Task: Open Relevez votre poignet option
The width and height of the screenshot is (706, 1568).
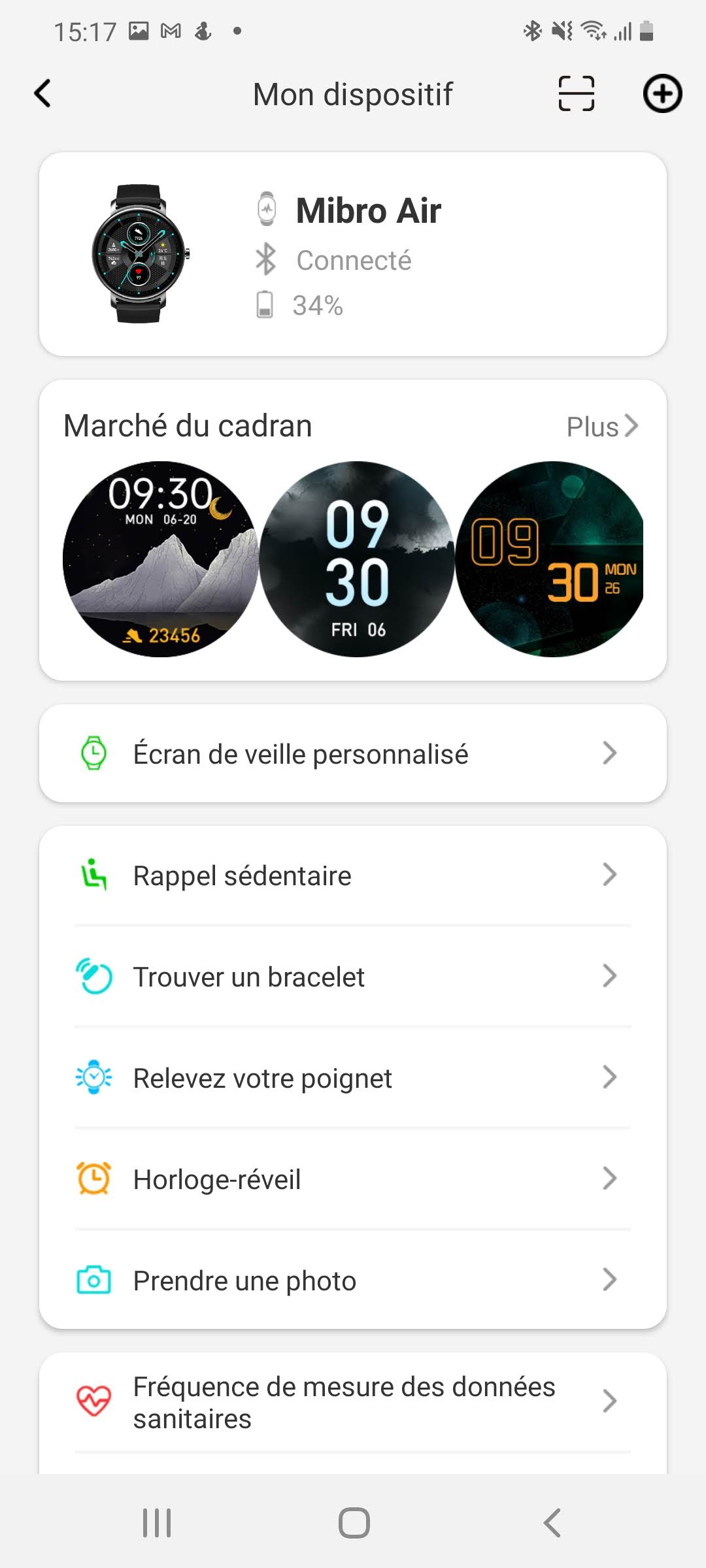Action: click(x=353, y=1078)
